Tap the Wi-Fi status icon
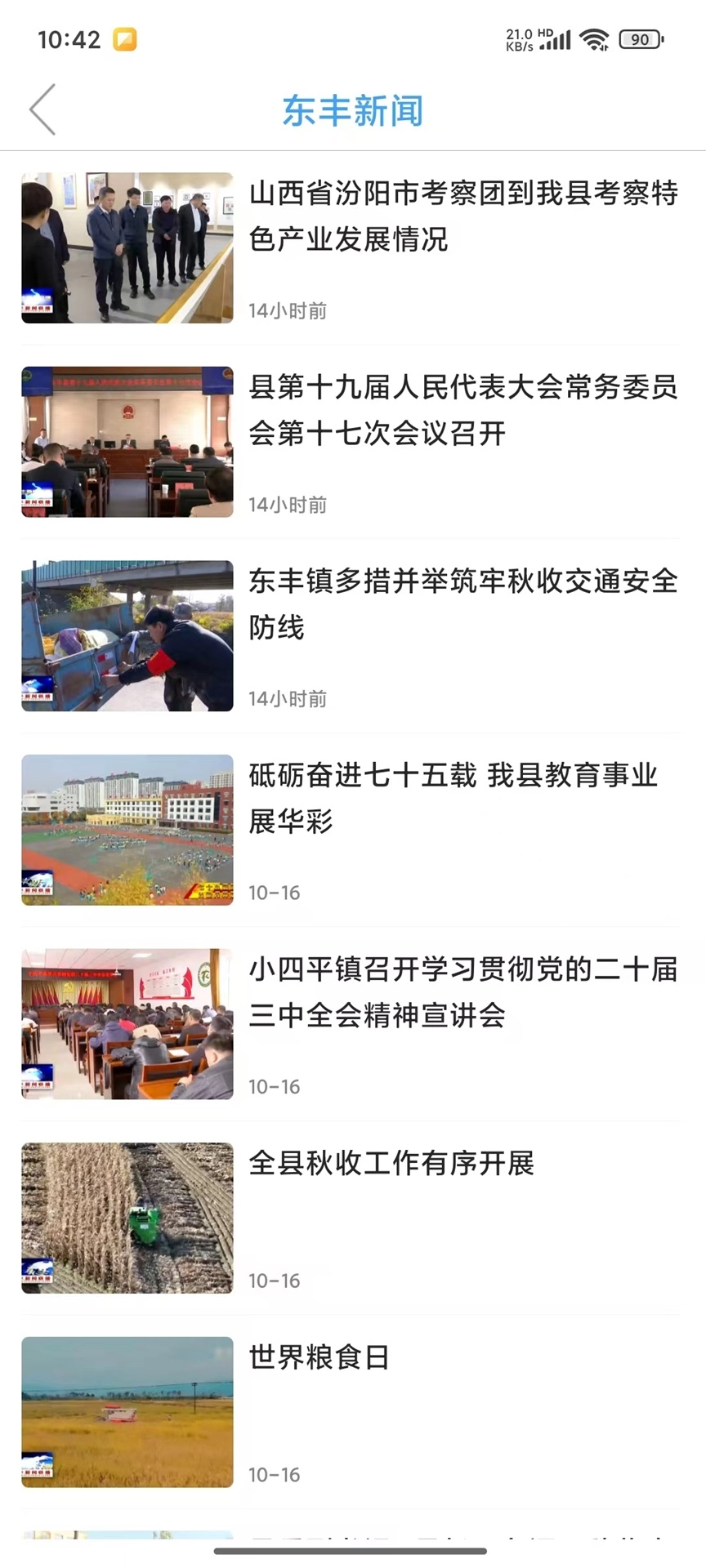706x1568 pixels. point(595,38)
